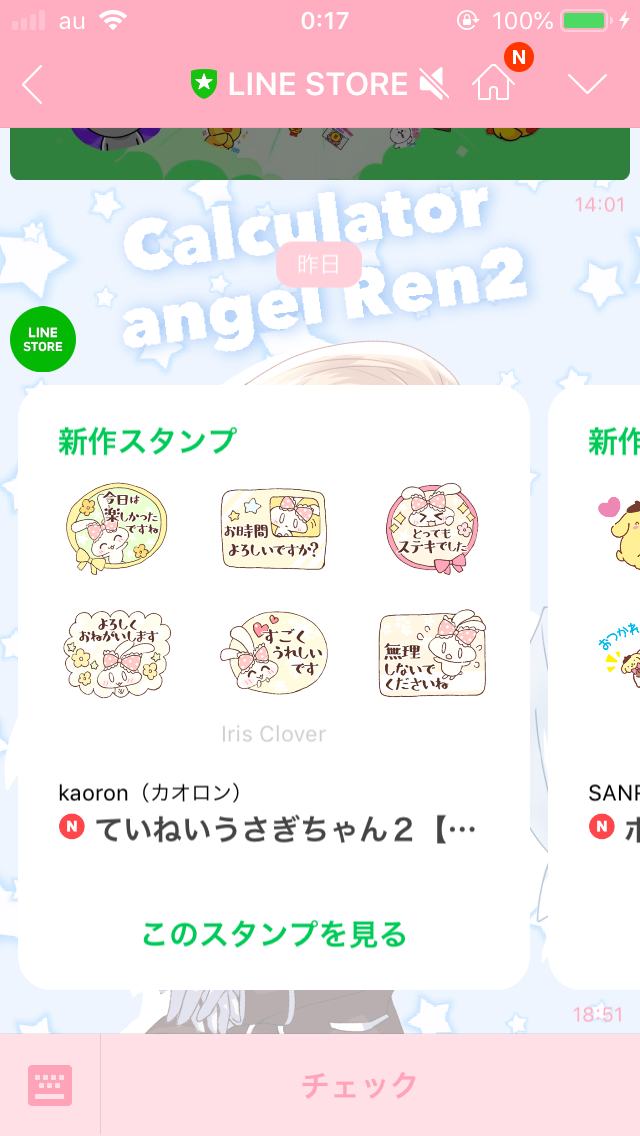Switch to keyboard input

point(50,1085)
